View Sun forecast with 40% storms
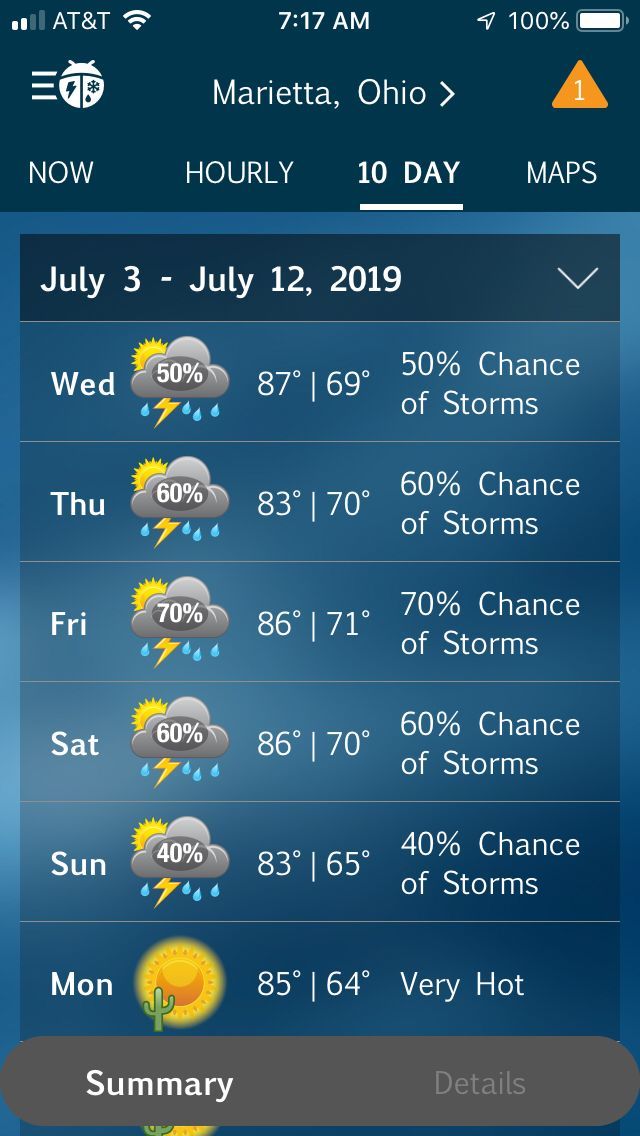Viewport: 640px width, 1136px height. (320, 863)
